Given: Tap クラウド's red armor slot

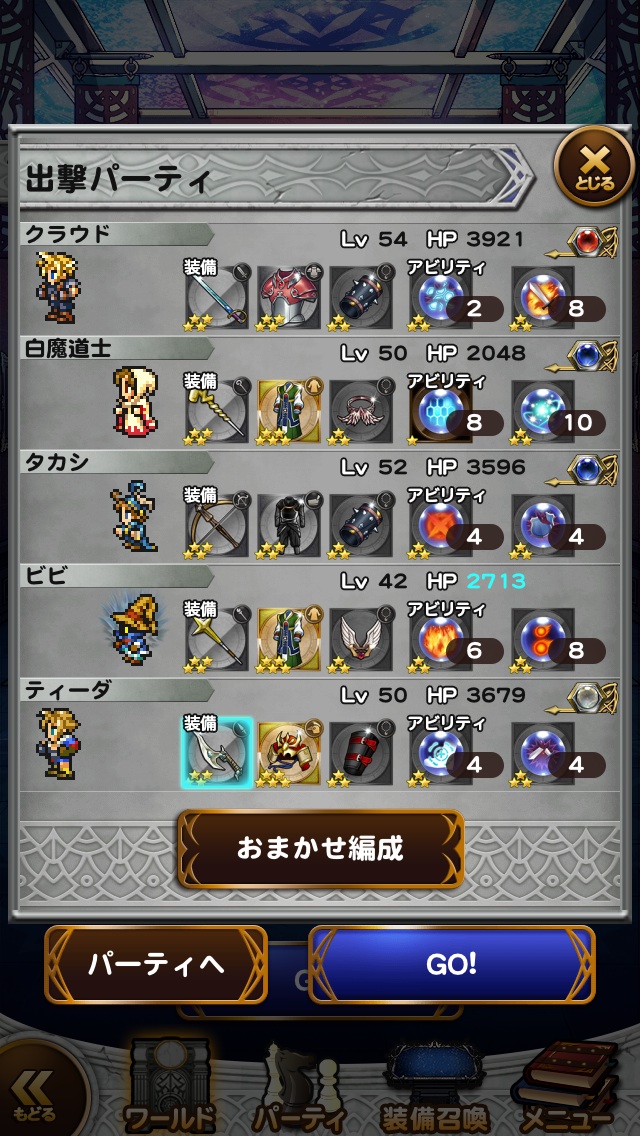Looking at the screenshot, I should click(290, 297).
